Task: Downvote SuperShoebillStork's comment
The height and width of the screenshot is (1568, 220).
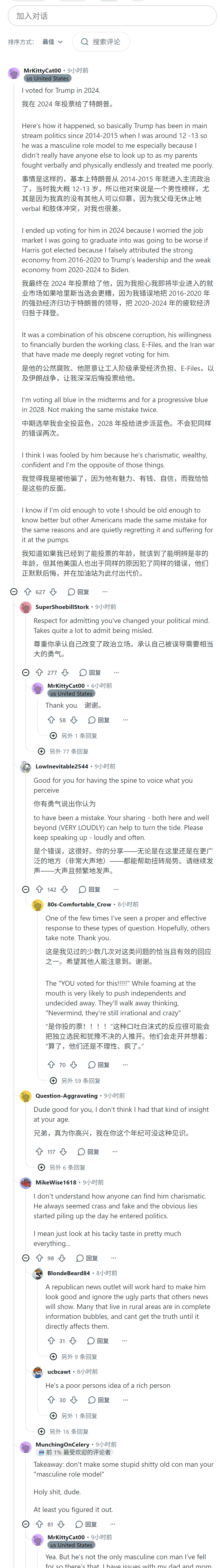Action: (x=65, y=673)
